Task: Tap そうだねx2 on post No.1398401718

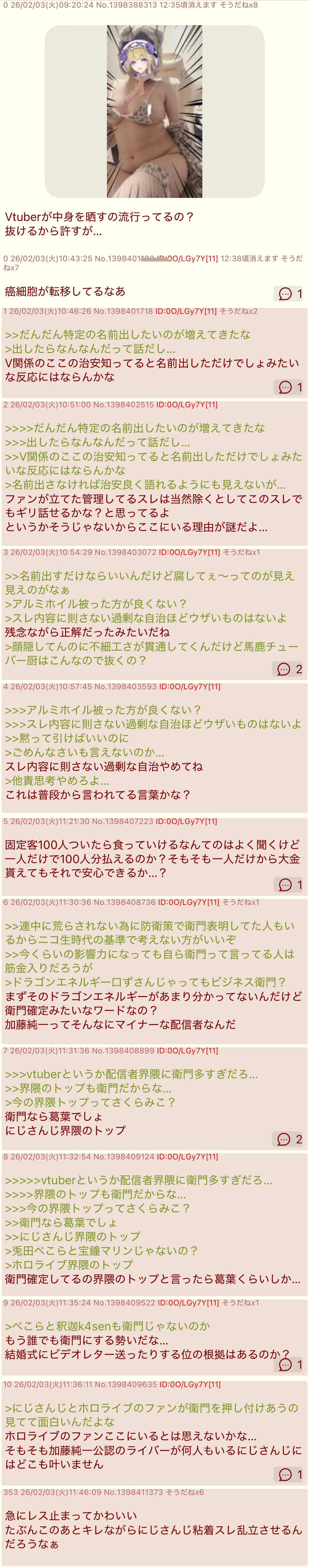Action: (x=238, y=311)
